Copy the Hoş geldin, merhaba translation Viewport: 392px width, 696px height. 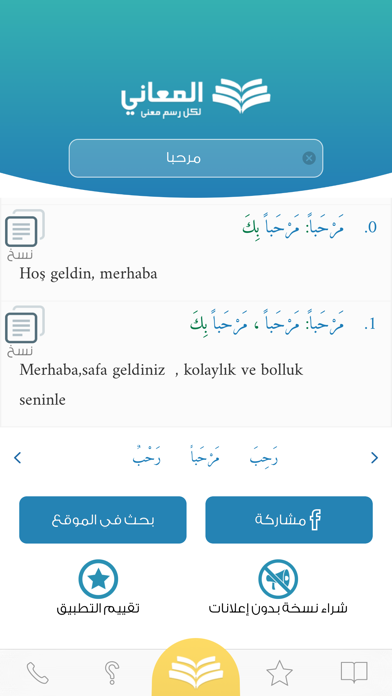[x=25, y=234]
